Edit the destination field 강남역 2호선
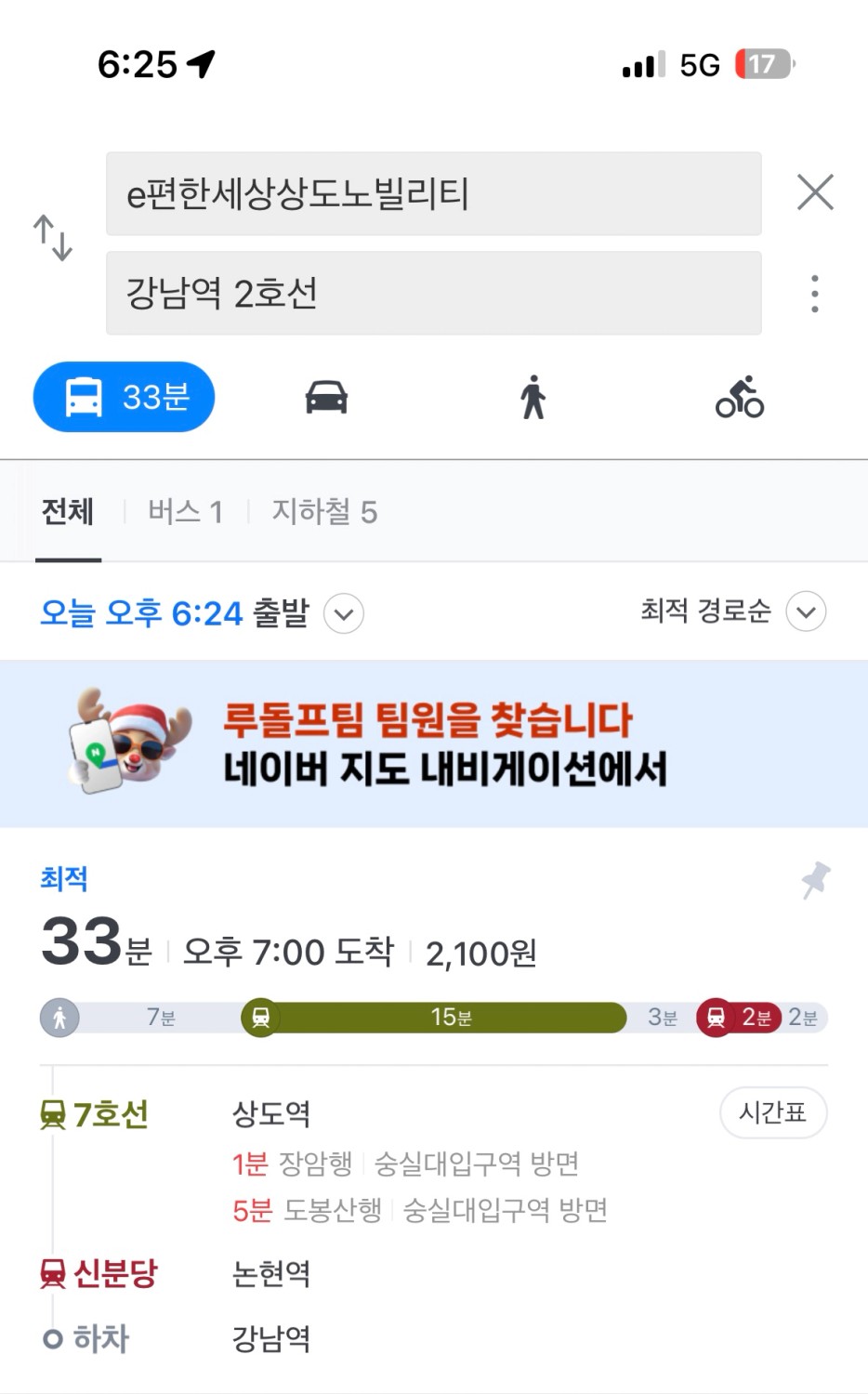 433,293
